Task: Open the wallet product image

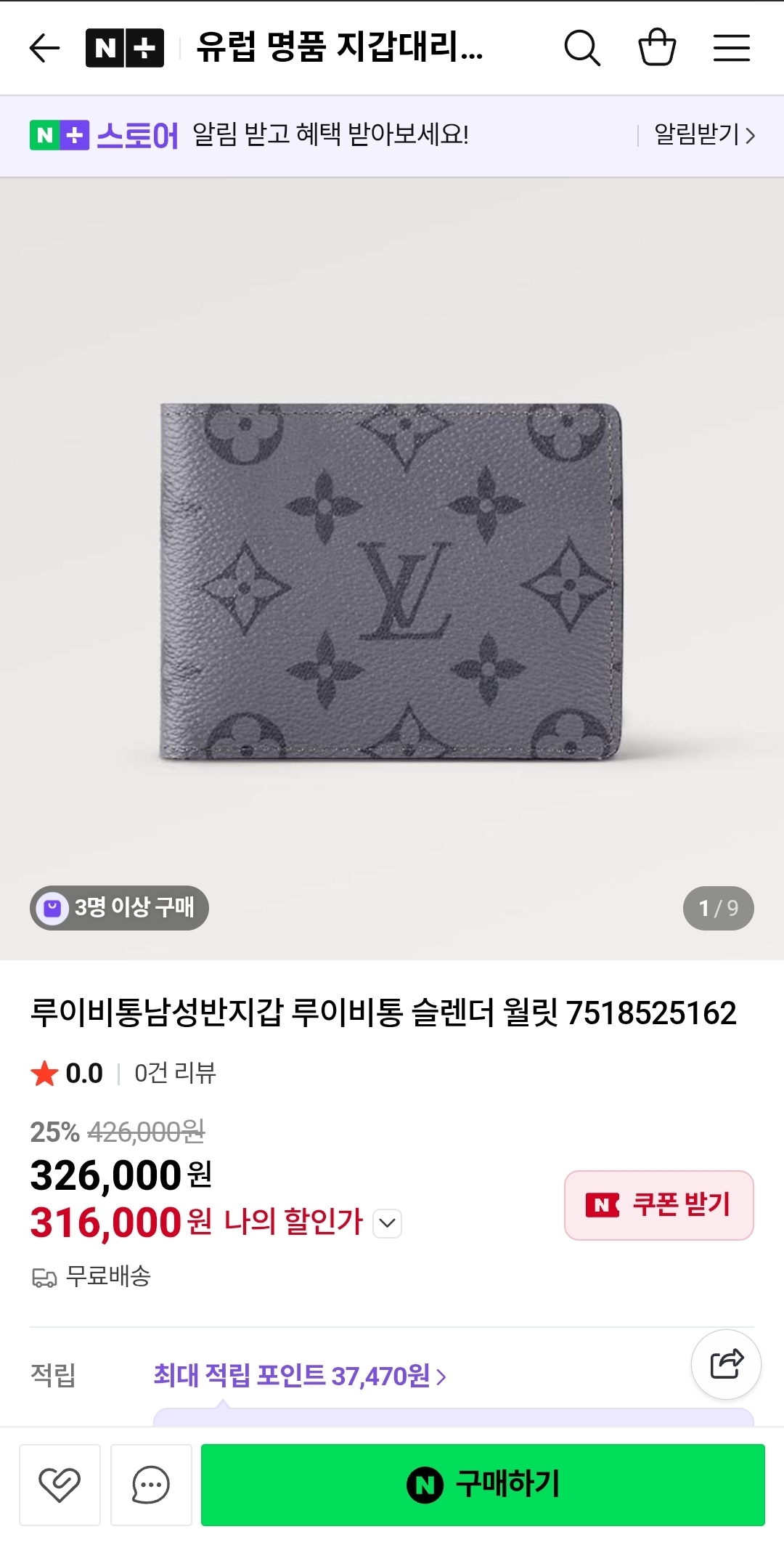Action: pos(391,581)
